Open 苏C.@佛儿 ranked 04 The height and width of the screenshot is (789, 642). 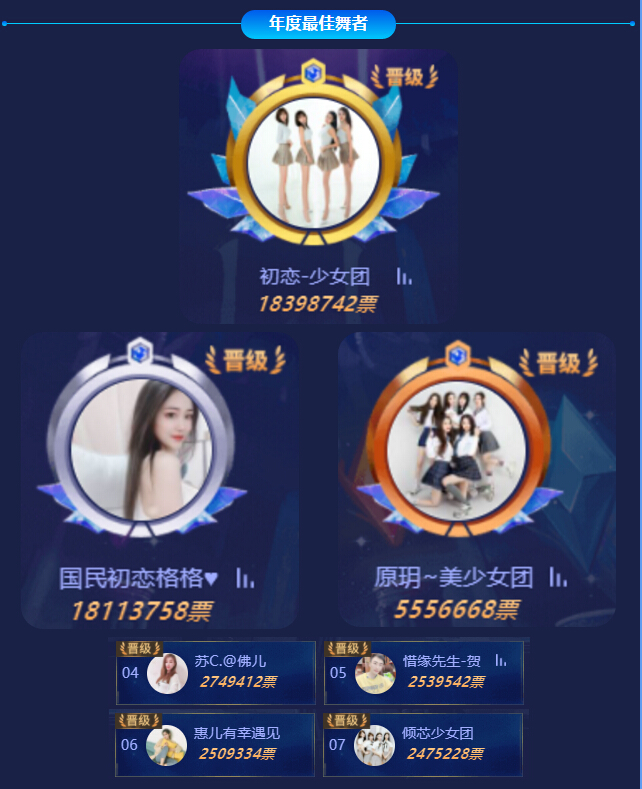pos(216,673)
